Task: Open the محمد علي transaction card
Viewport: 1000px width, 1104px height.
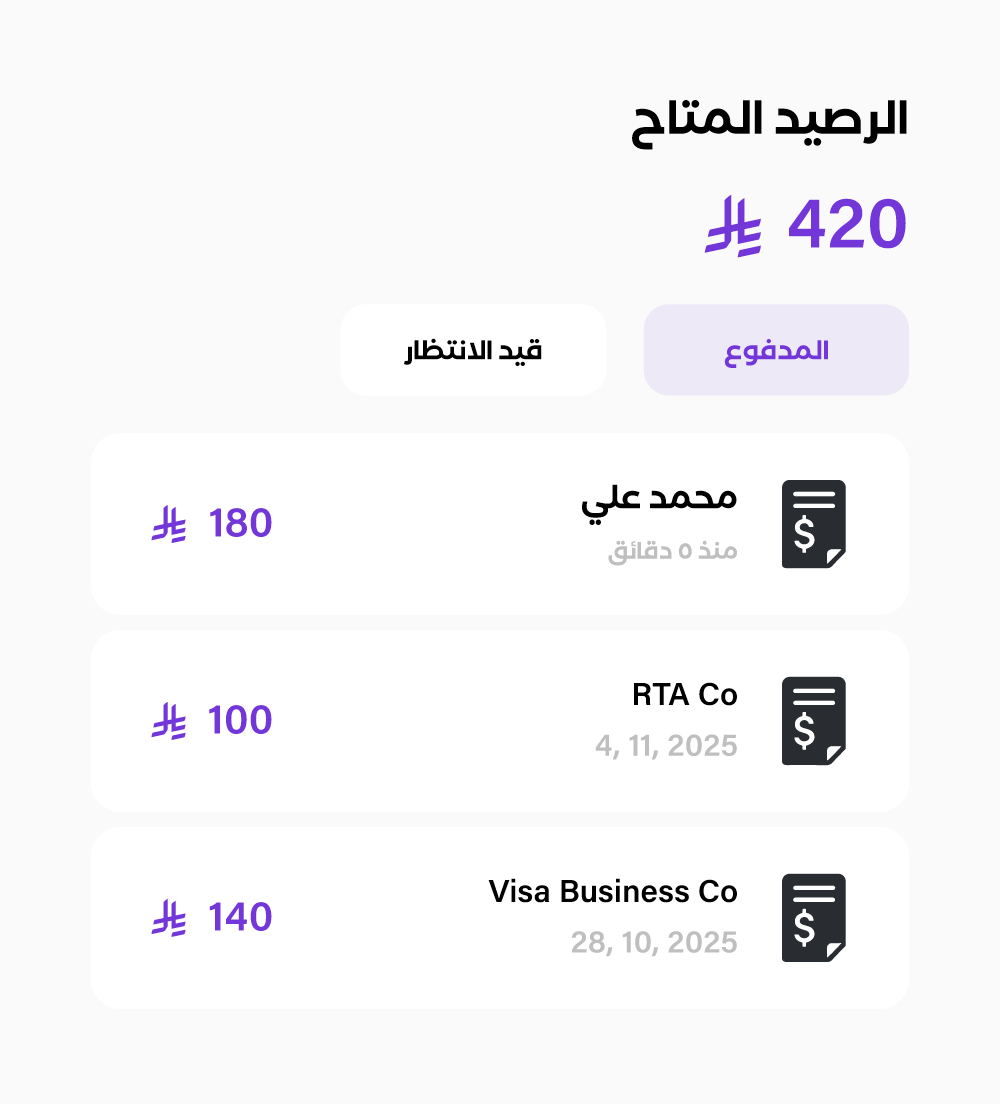Action: pyautogui.click(x=500, y=523)
